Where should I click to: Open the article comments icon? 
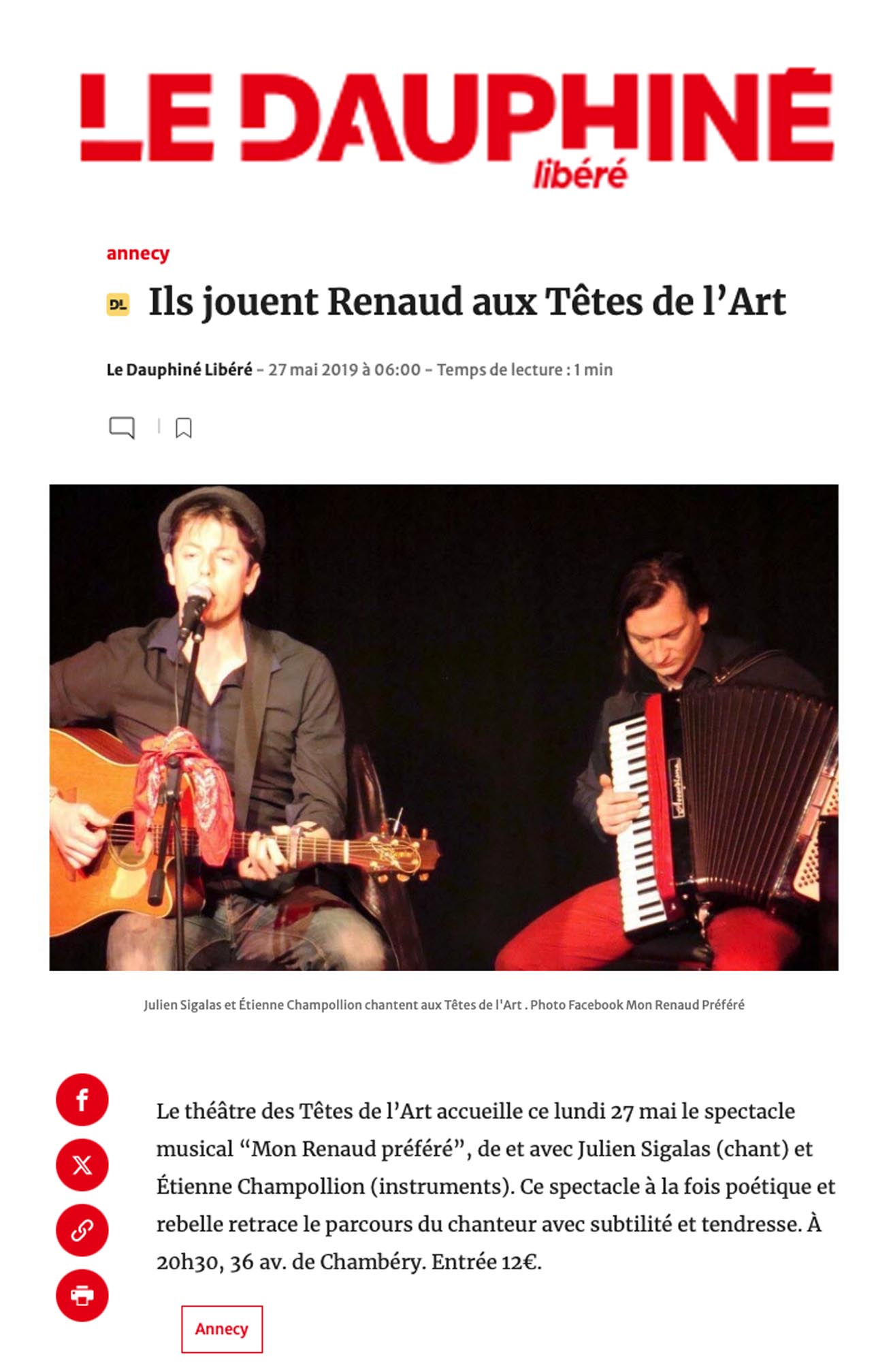coord(122,428)
